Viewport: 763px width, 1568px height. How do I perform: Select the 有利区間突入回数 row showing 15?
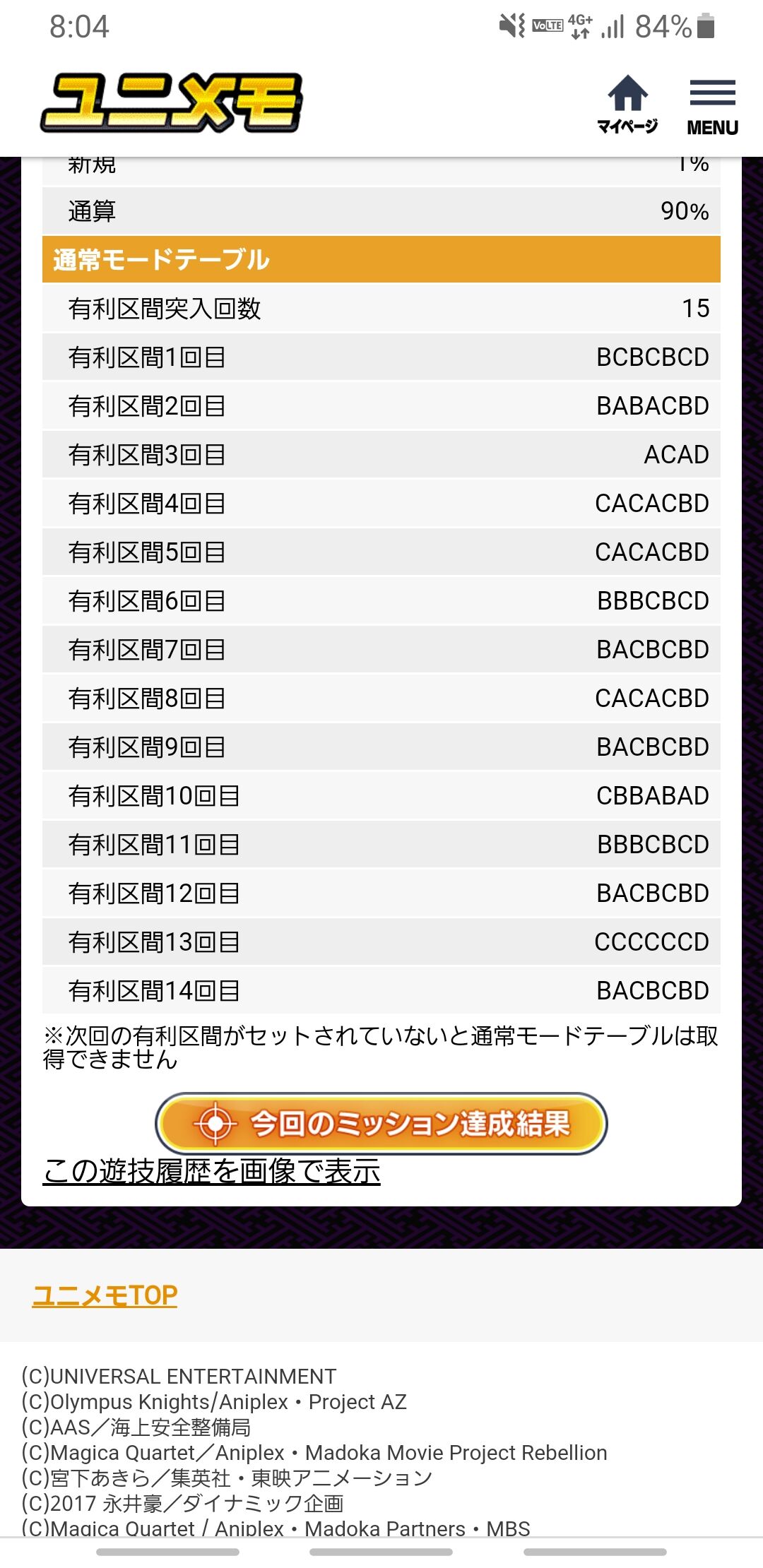coord(381,308)
